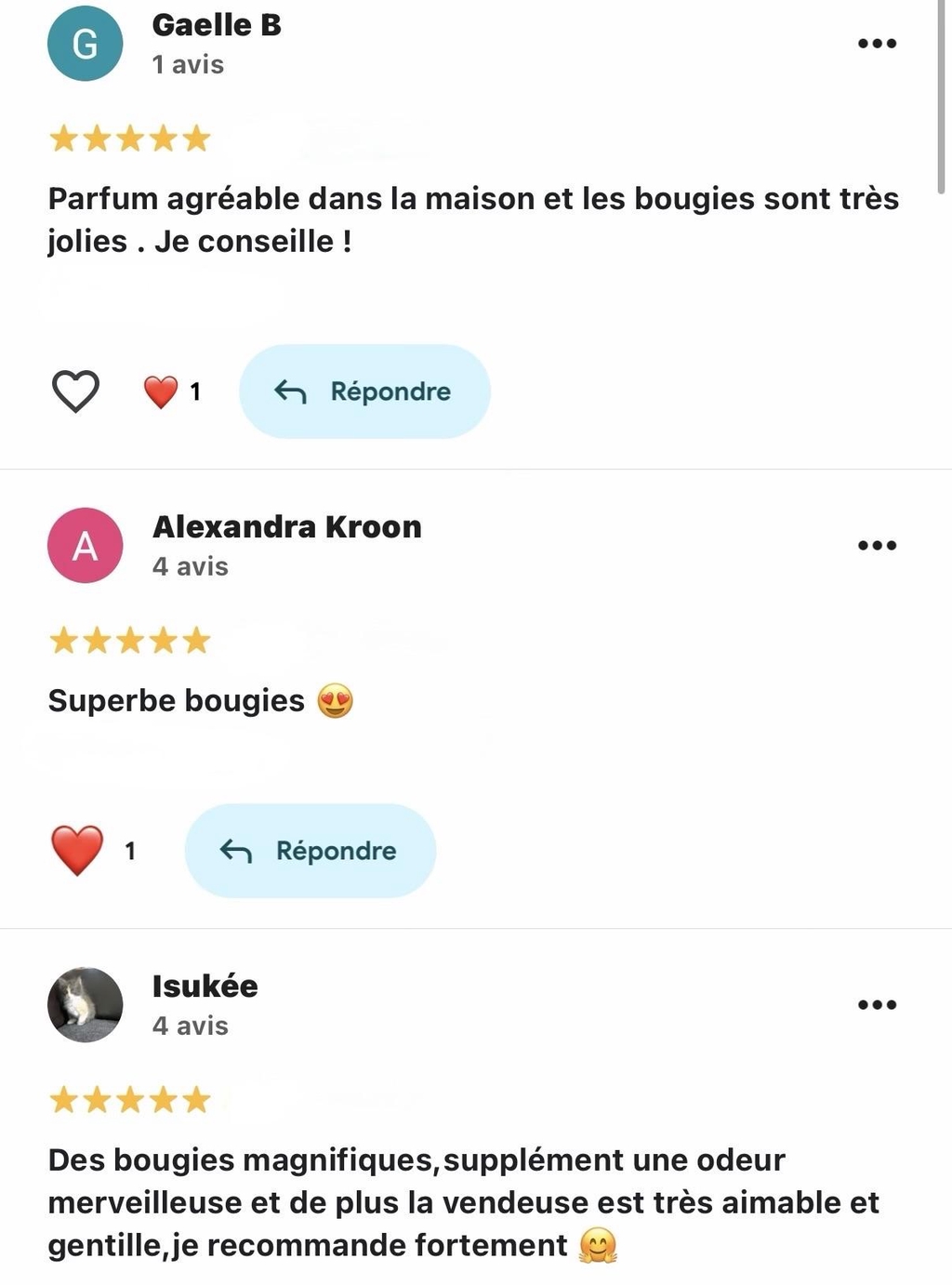Viewport: 952px width, 1285px height.
Task: Open Isukée's profile picture
Action: (85, 1005)
